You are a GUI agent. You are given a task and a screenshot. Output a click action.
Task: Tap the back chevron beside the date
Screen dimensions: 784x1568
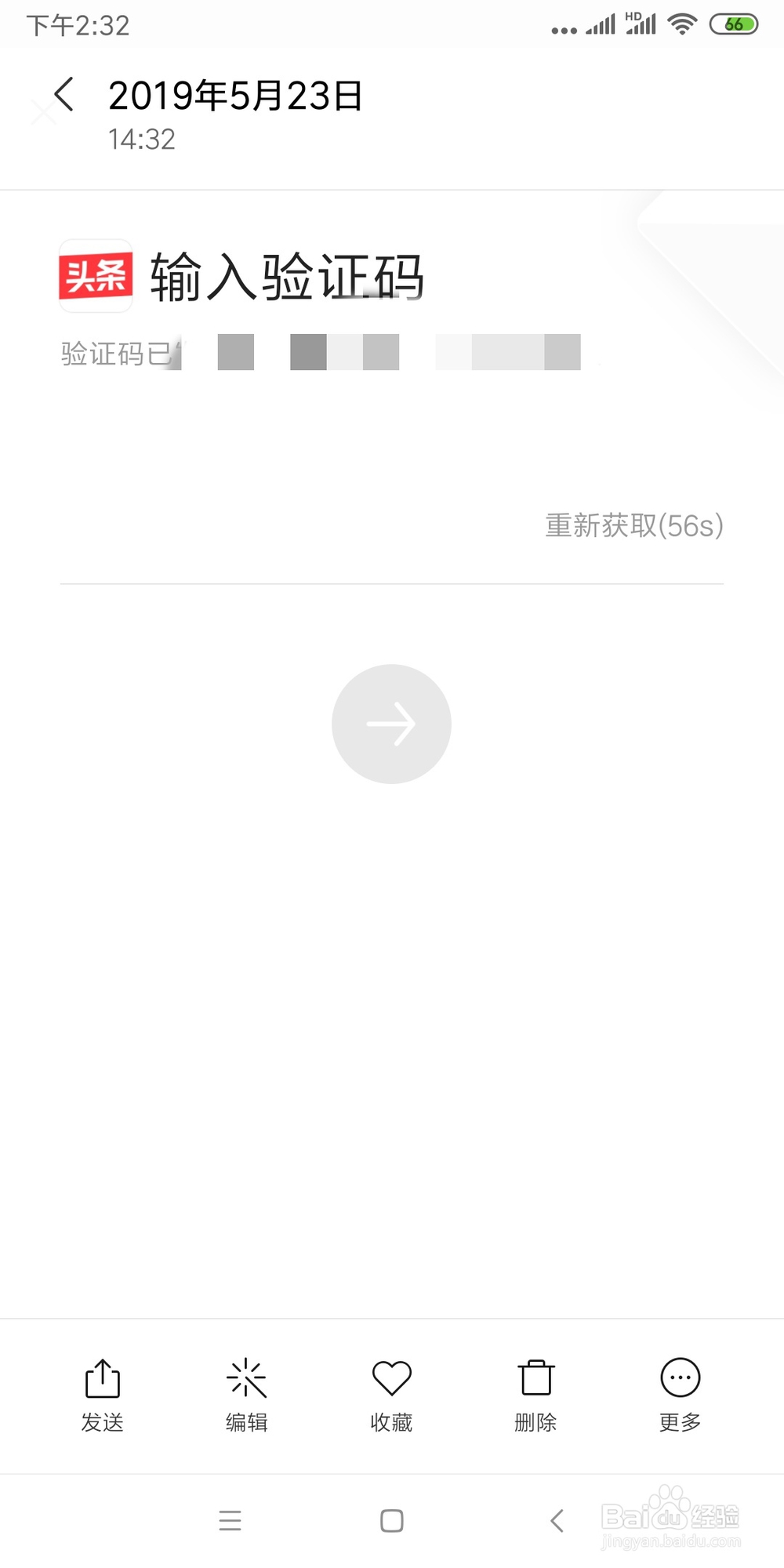[63, 93]
